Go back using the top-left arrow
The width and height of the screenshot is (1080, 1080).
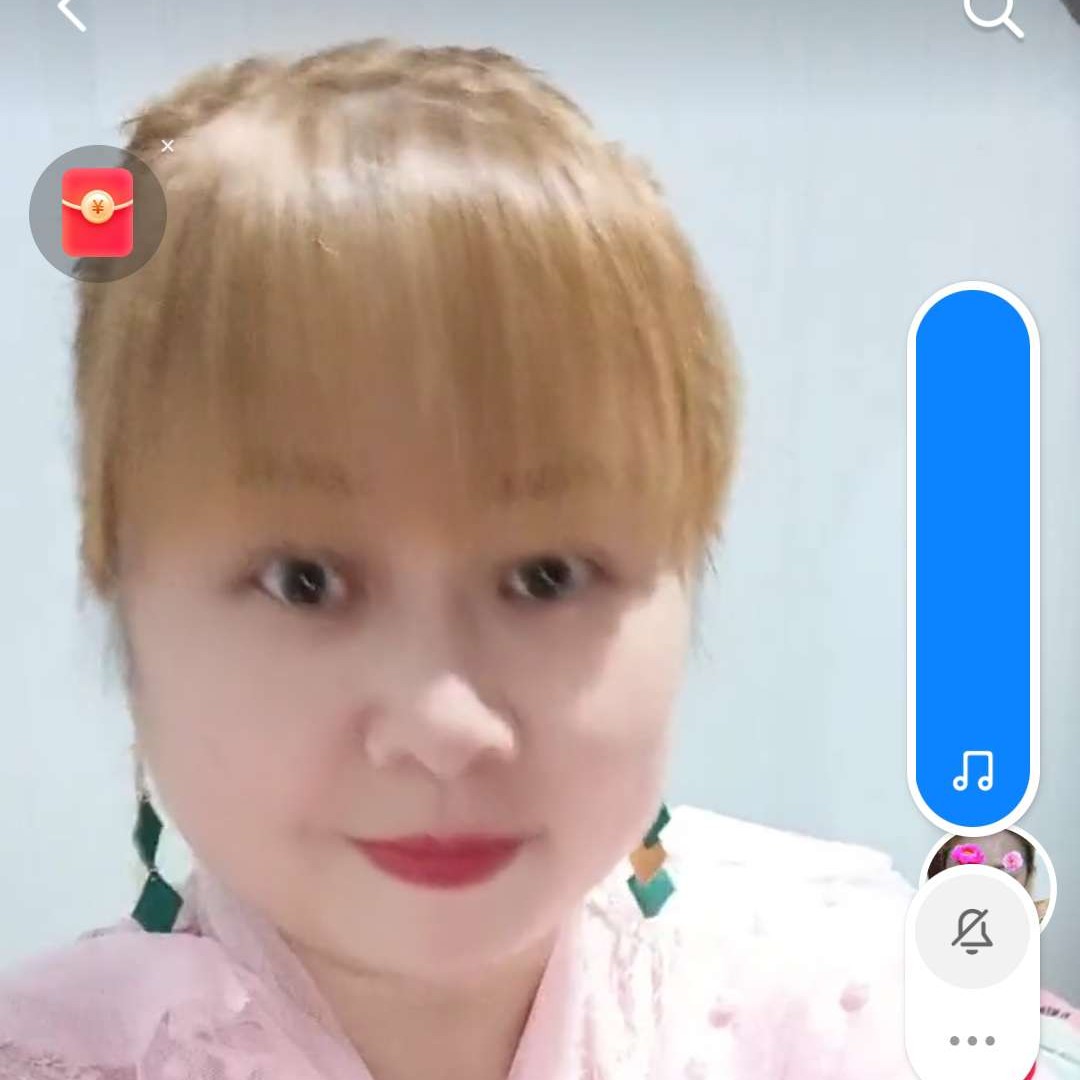point(70,13)
